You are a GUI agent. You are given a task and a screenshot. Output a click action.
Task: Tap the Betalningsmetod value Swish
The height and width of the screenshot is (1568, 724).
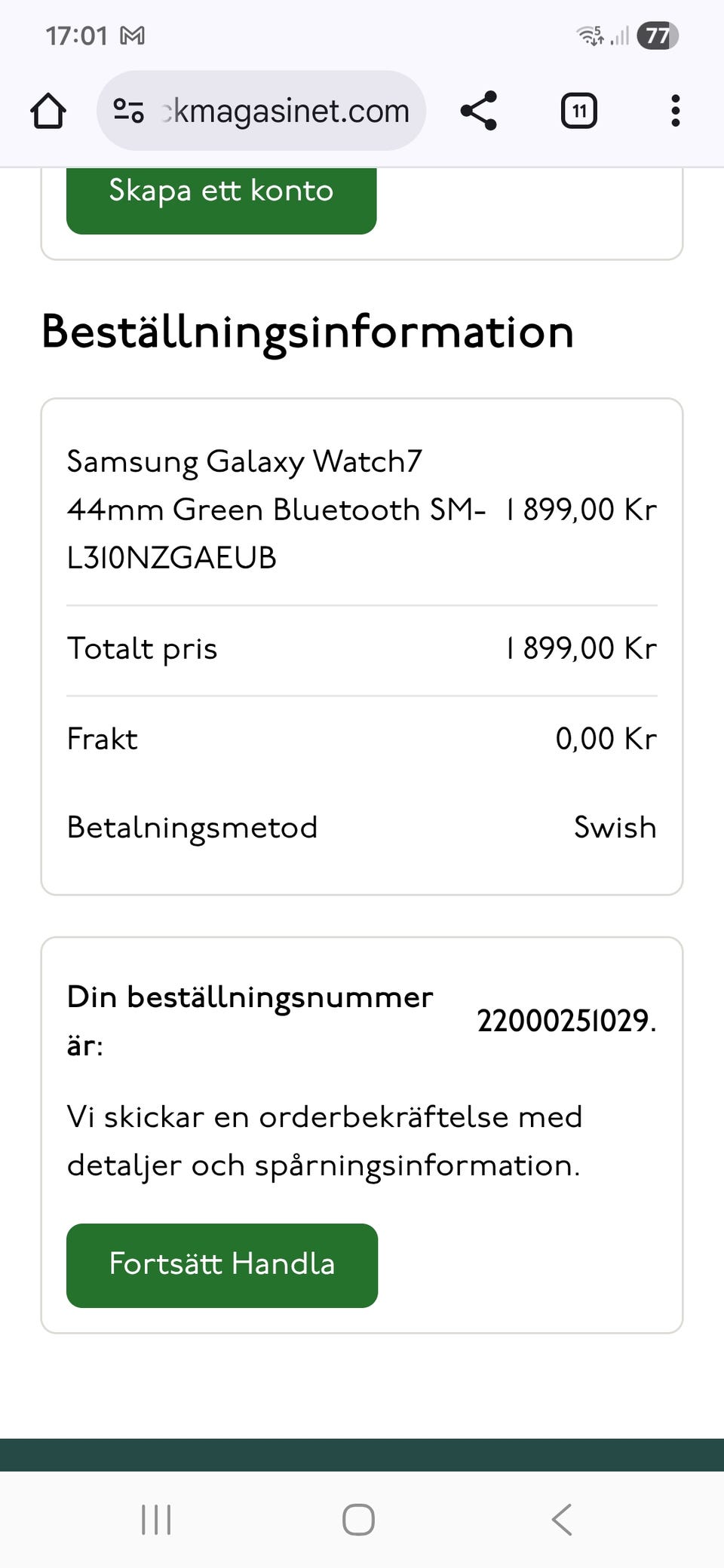pos(615,827)
